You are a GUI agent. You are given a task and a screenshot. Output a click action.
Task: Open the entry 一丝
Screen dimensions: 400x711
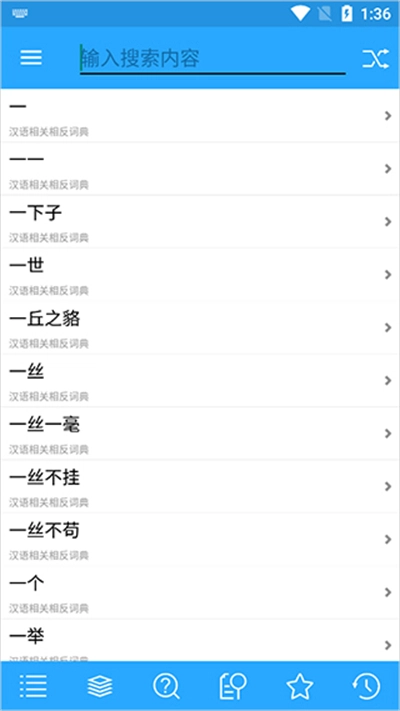(x=200, y=380)
